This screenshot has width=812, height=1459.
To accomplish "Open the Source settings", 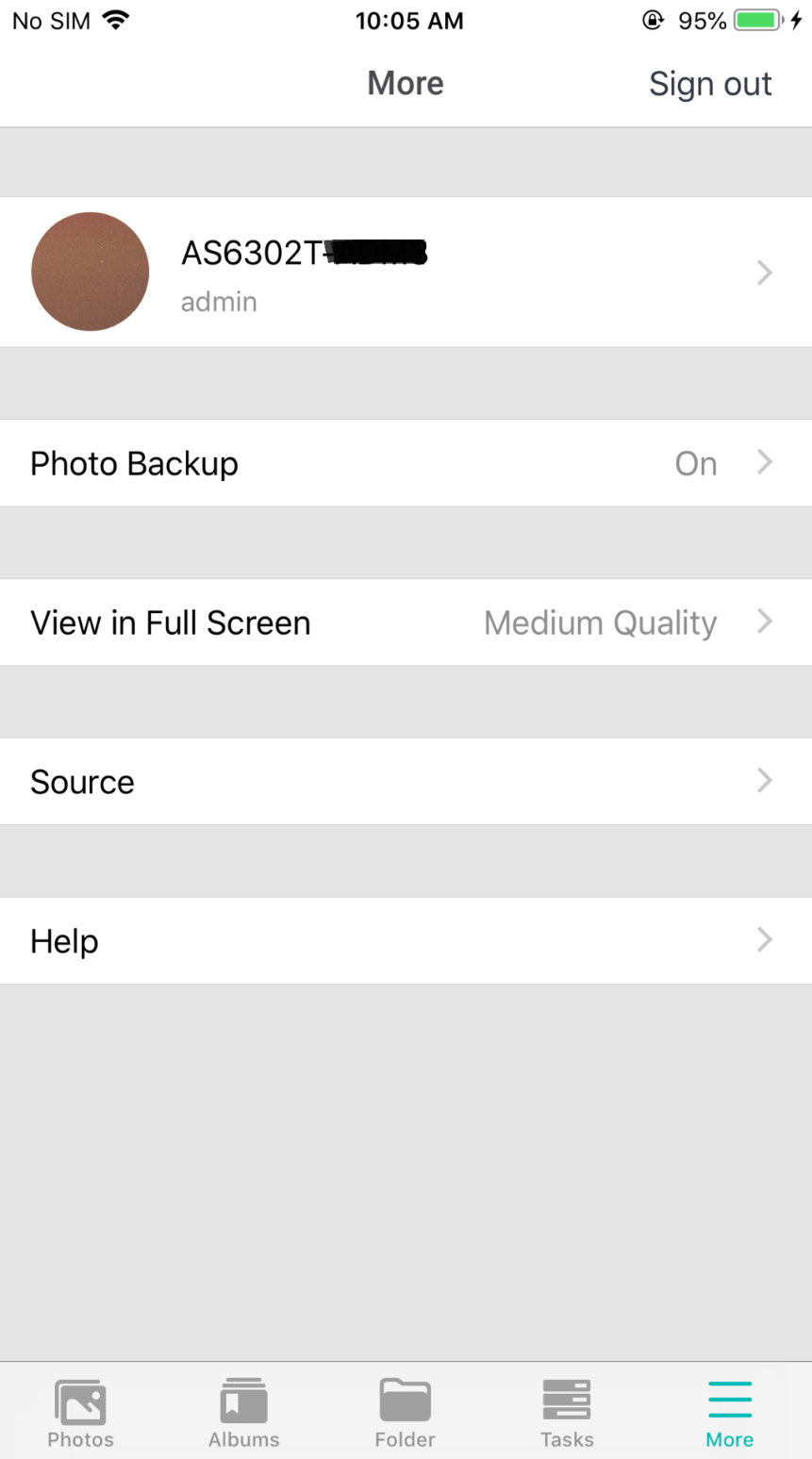I will (x=406, y=781).
